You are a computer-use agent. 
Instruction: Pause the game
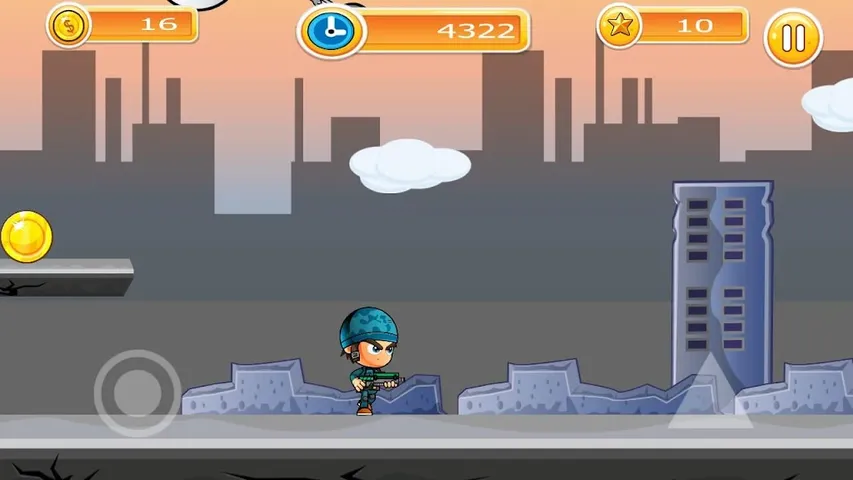click(x=793, y=38)
